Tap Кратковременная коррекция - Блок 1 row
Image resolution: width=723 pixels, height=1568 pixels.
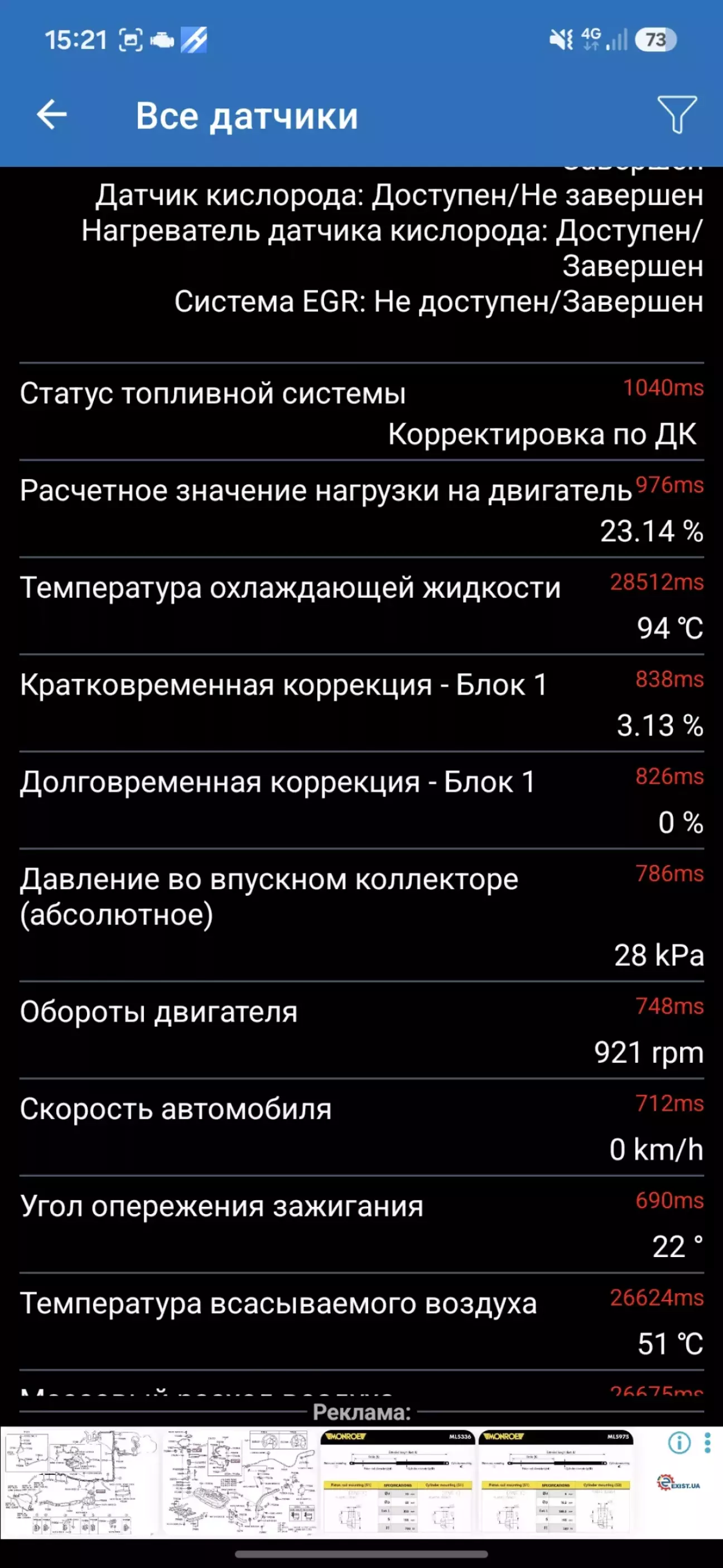(x=361, y=704)
